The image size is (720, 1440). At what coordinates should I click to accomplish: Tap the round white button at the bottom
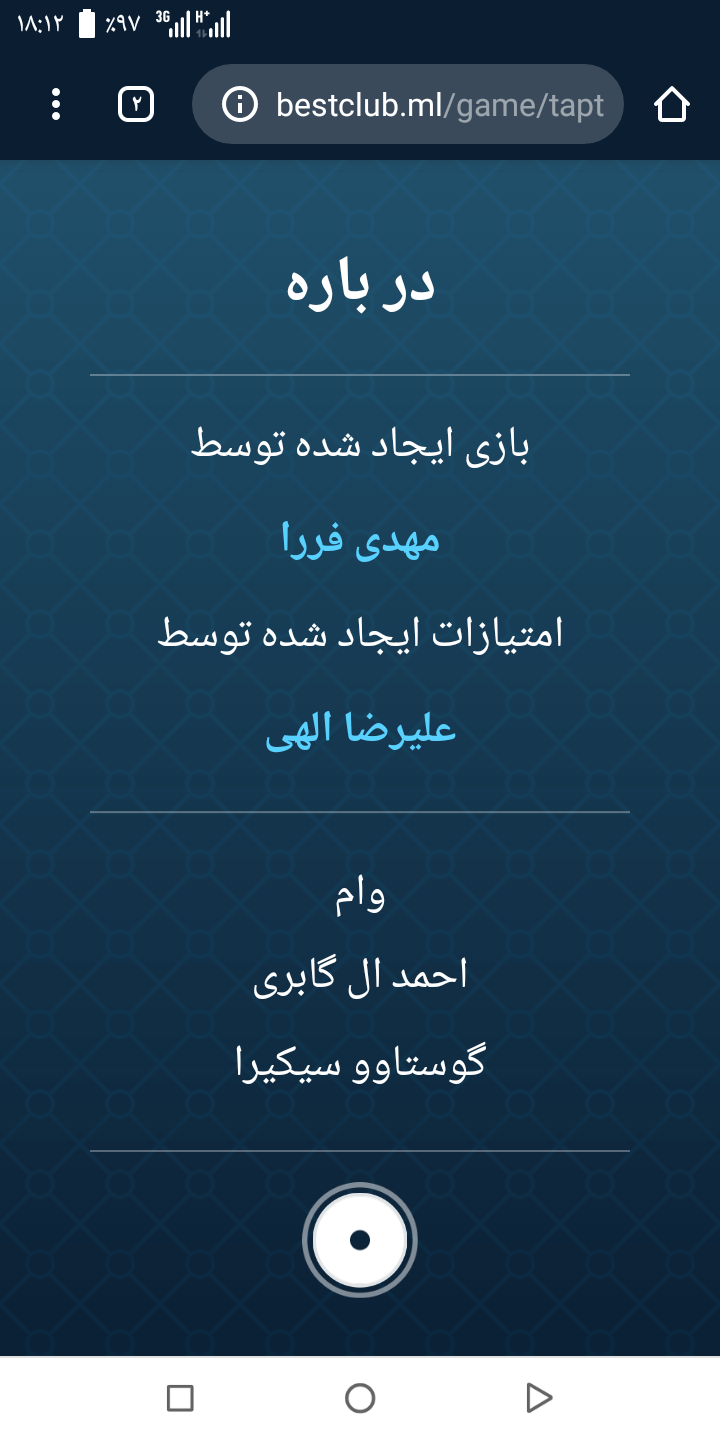(x=360, y=1240)
